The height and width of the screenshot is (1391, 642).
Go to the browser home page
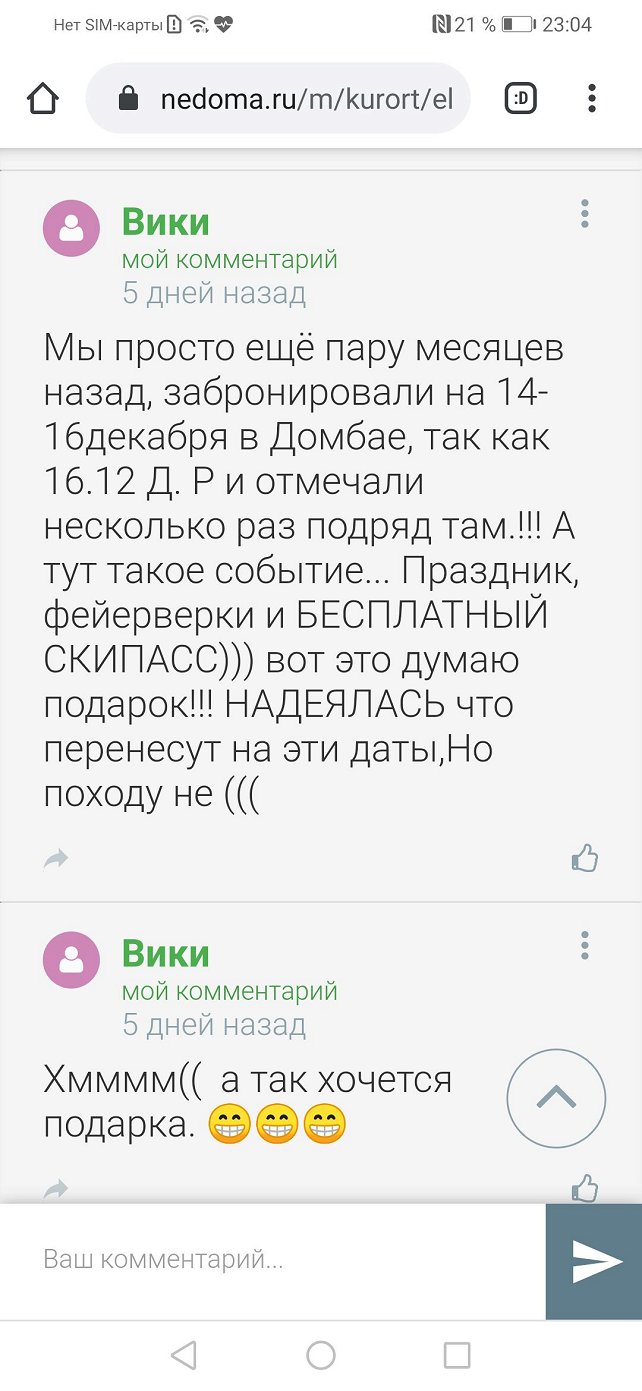coord(43,99)
